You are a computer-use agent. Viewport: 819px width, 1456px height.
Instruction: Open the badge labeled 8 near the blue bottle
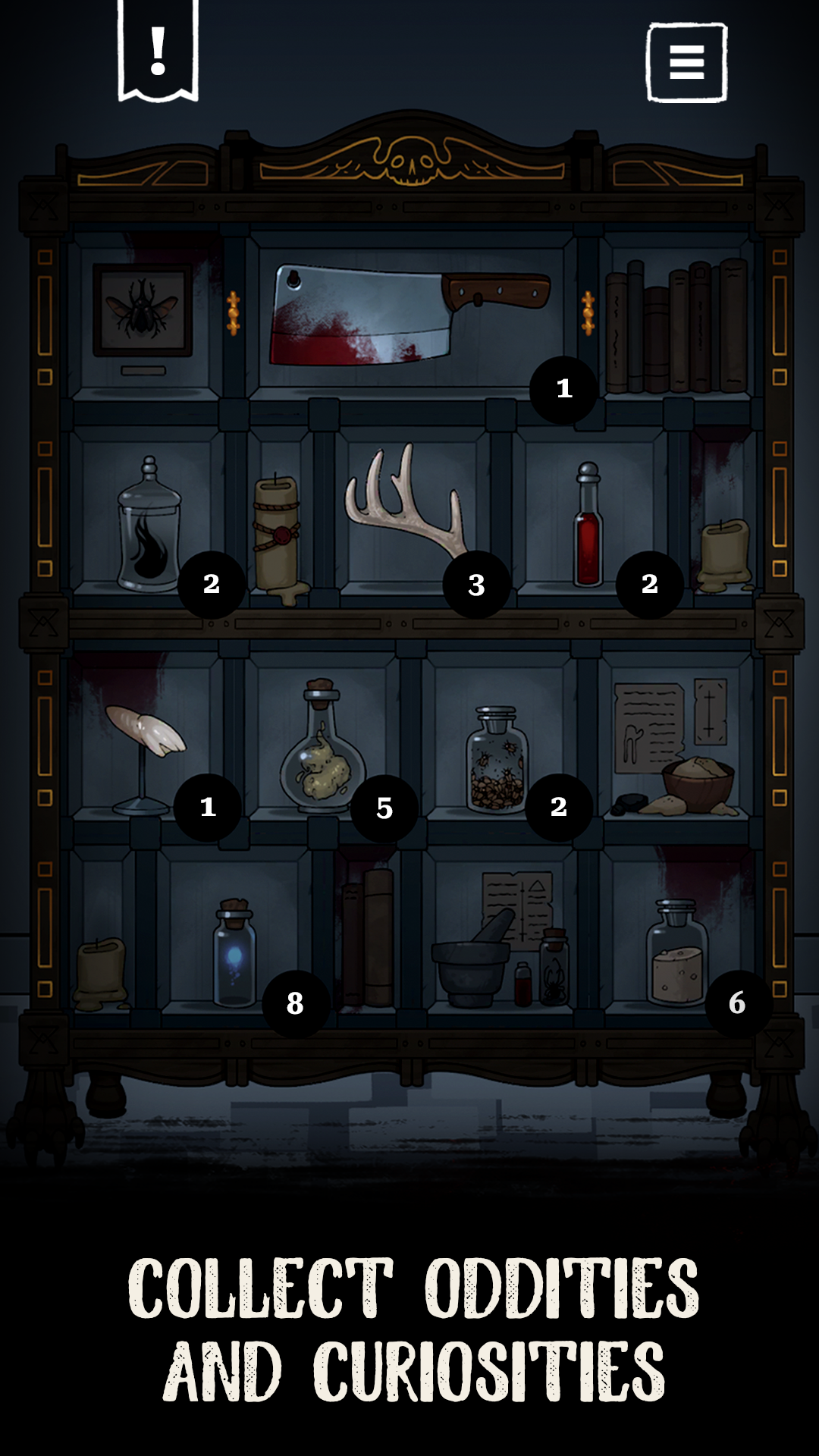coord(293,1003)
